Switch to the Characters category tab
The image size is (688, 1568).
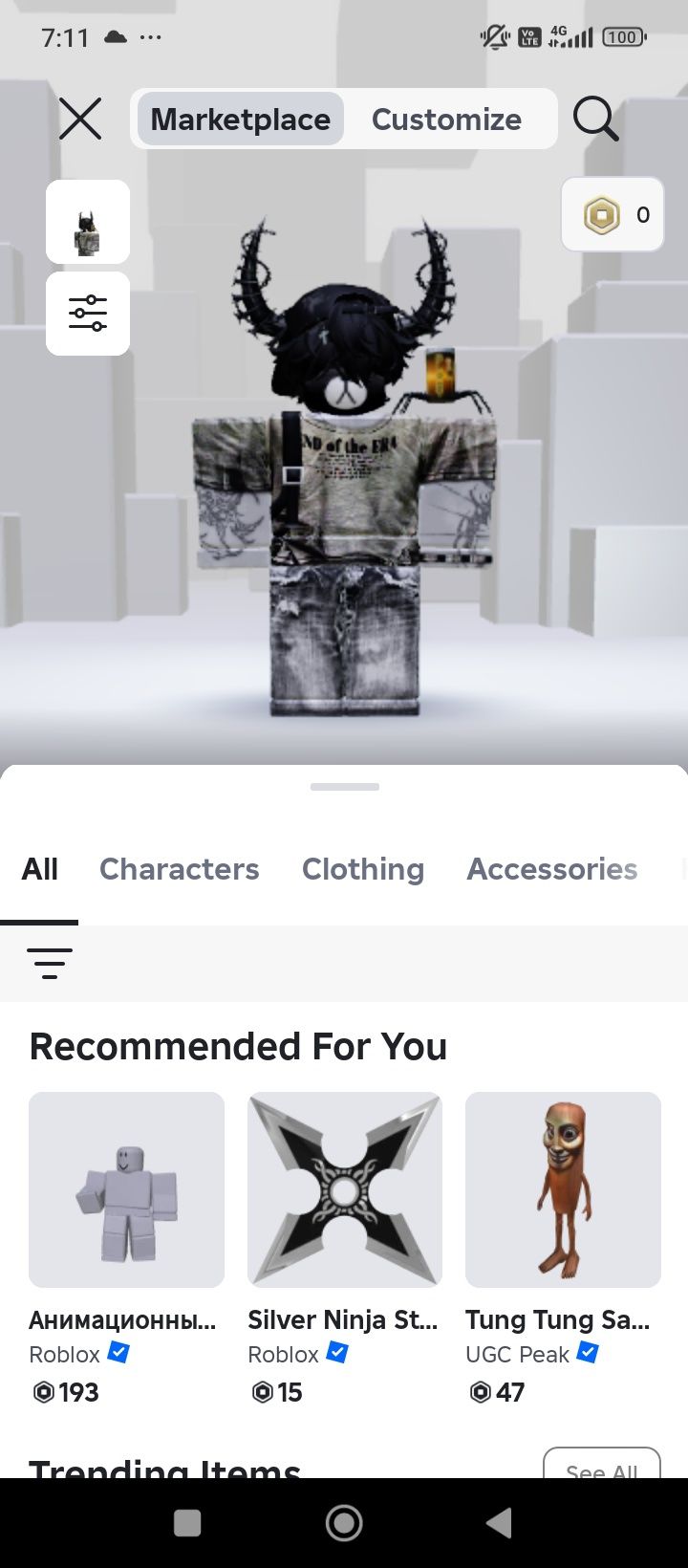pyautogui.click(x=180, y=869)
